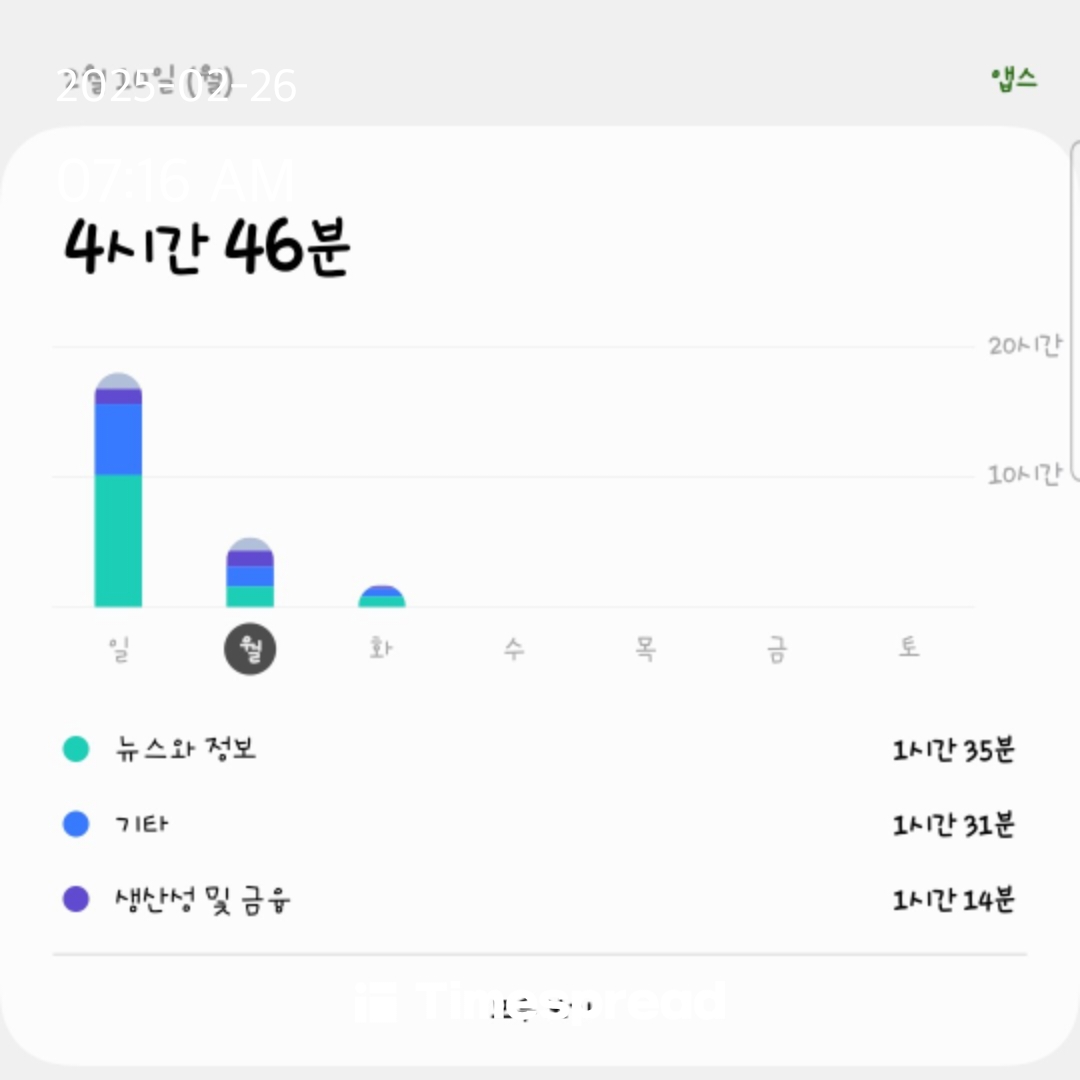Tap the selected 월 day marker
1080x1080 pixels.
(x=250, y=649)
